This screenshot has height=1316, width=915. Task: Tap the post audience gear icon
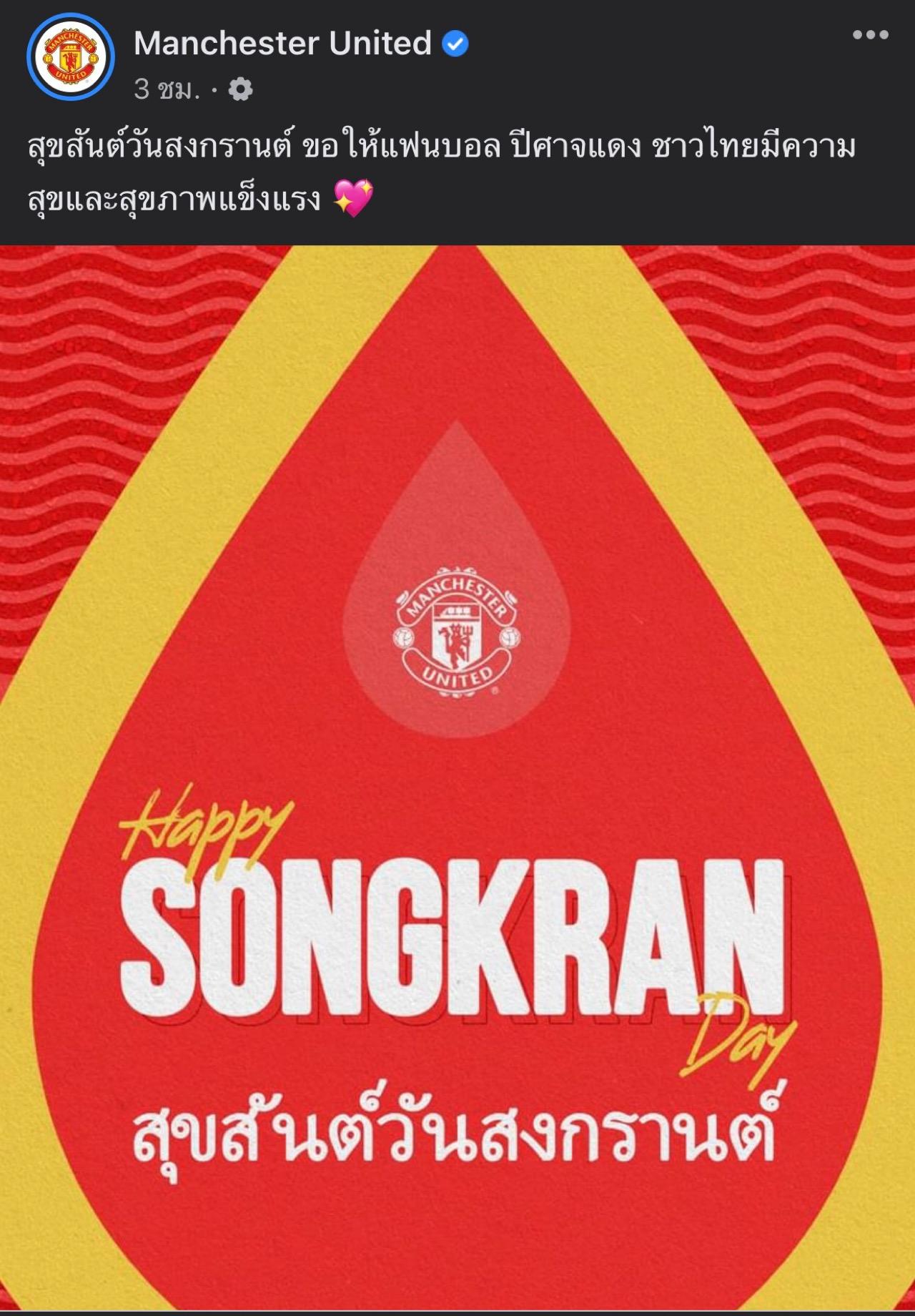[240, 89]
